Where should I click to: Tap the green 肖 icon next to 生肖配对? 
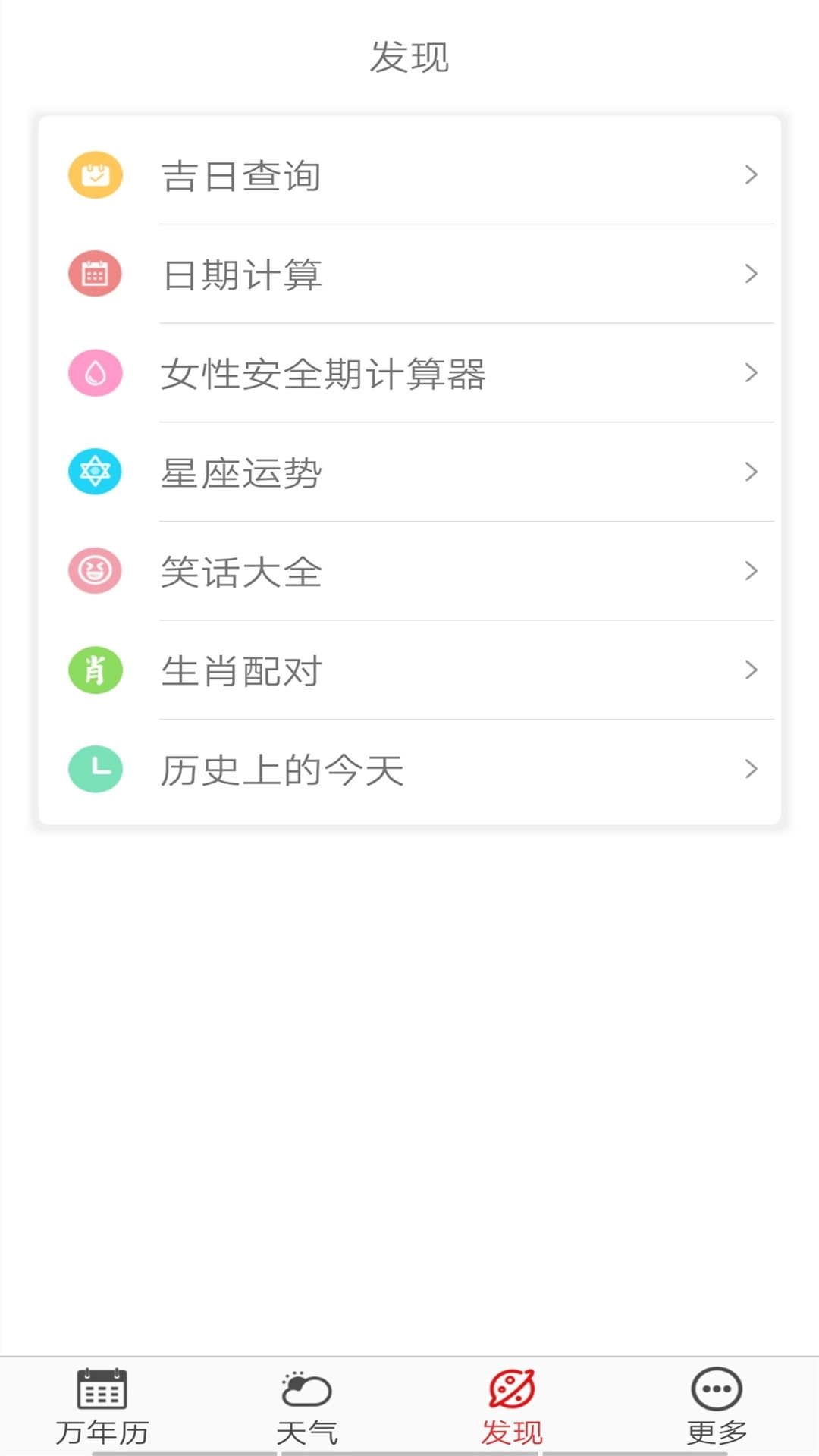coord(94,670)
